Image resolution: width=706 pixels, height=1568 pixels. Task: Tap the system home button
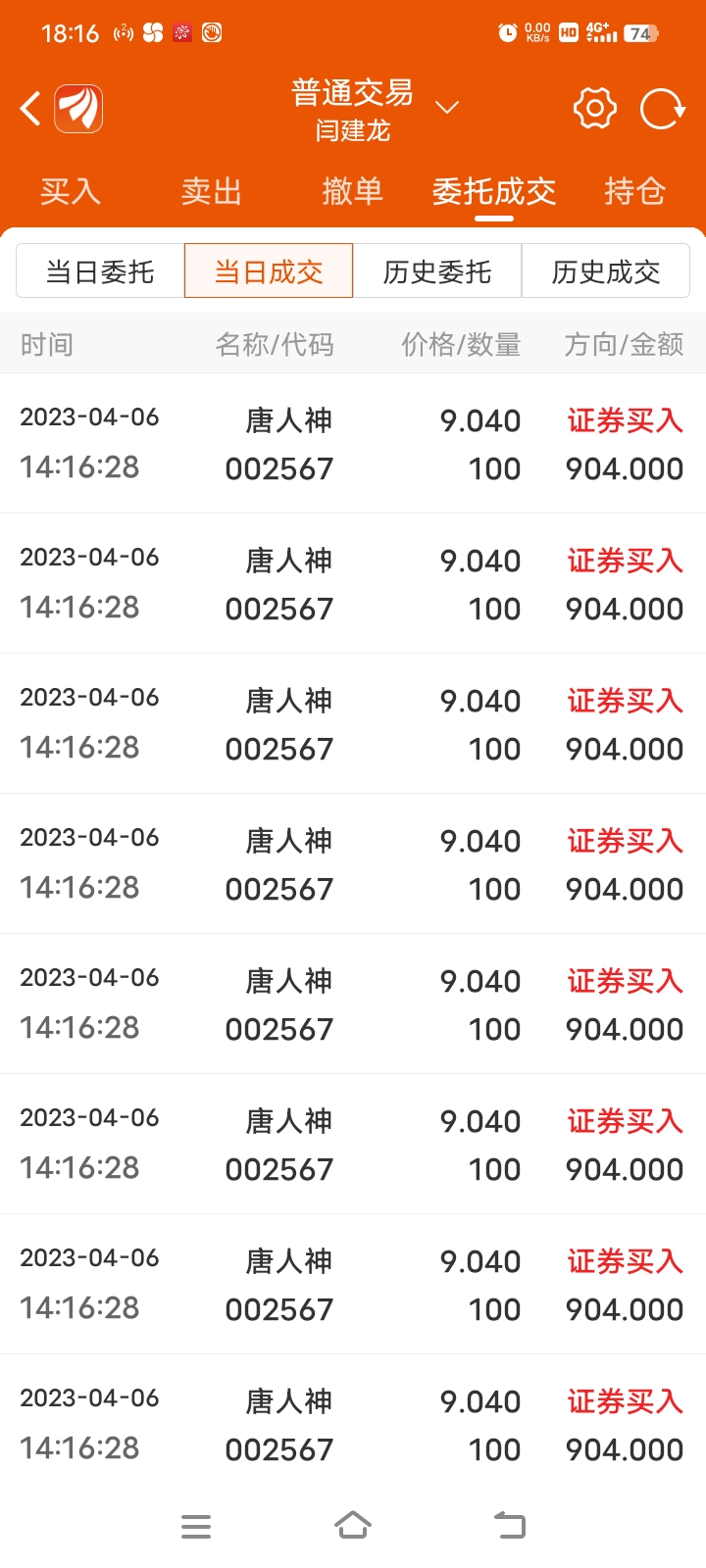pos(353,1525)
